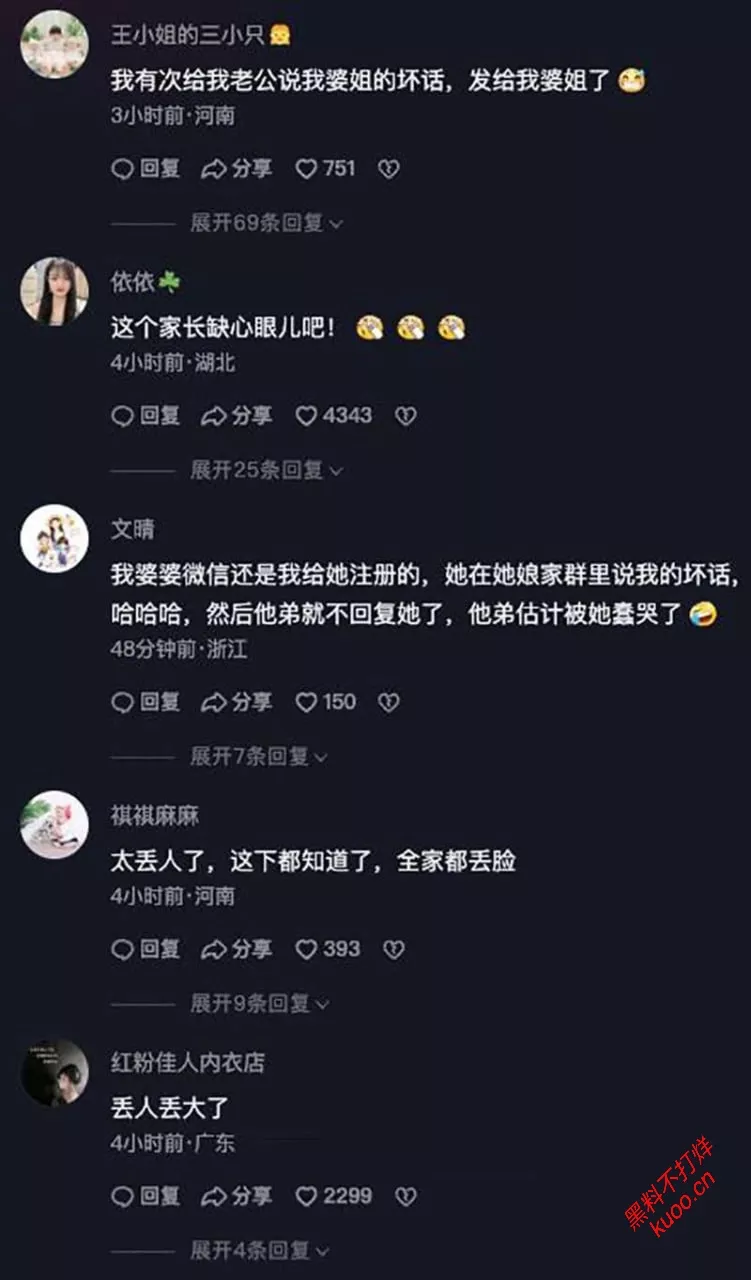Viewport: 751px width, 1280px height.
Task: Share 祺祺麻麻's comment
Action: (x=236, y=949)
